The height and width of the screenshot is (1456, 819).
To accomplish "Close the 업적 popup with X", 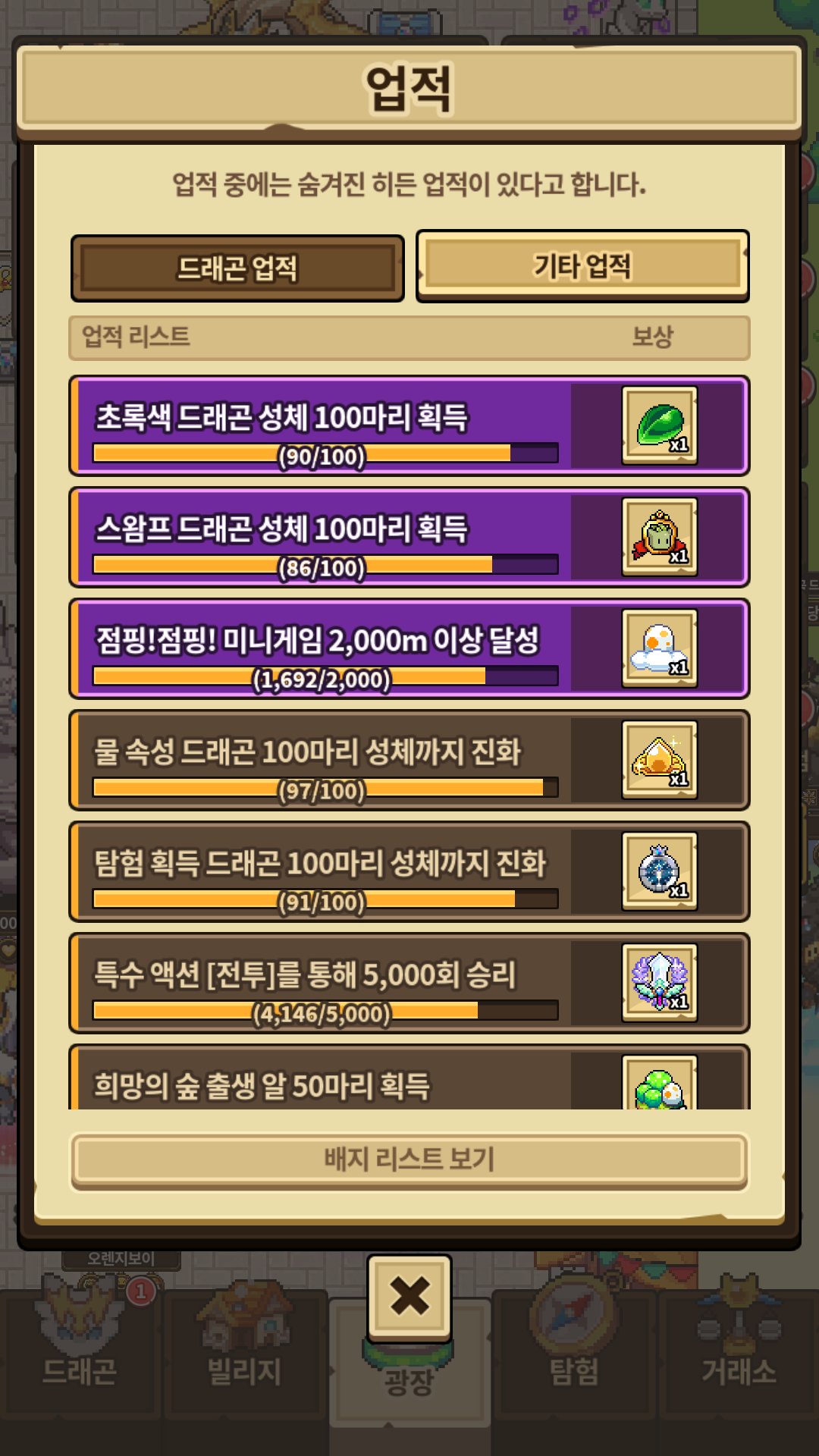I will tap(409, 1295).
